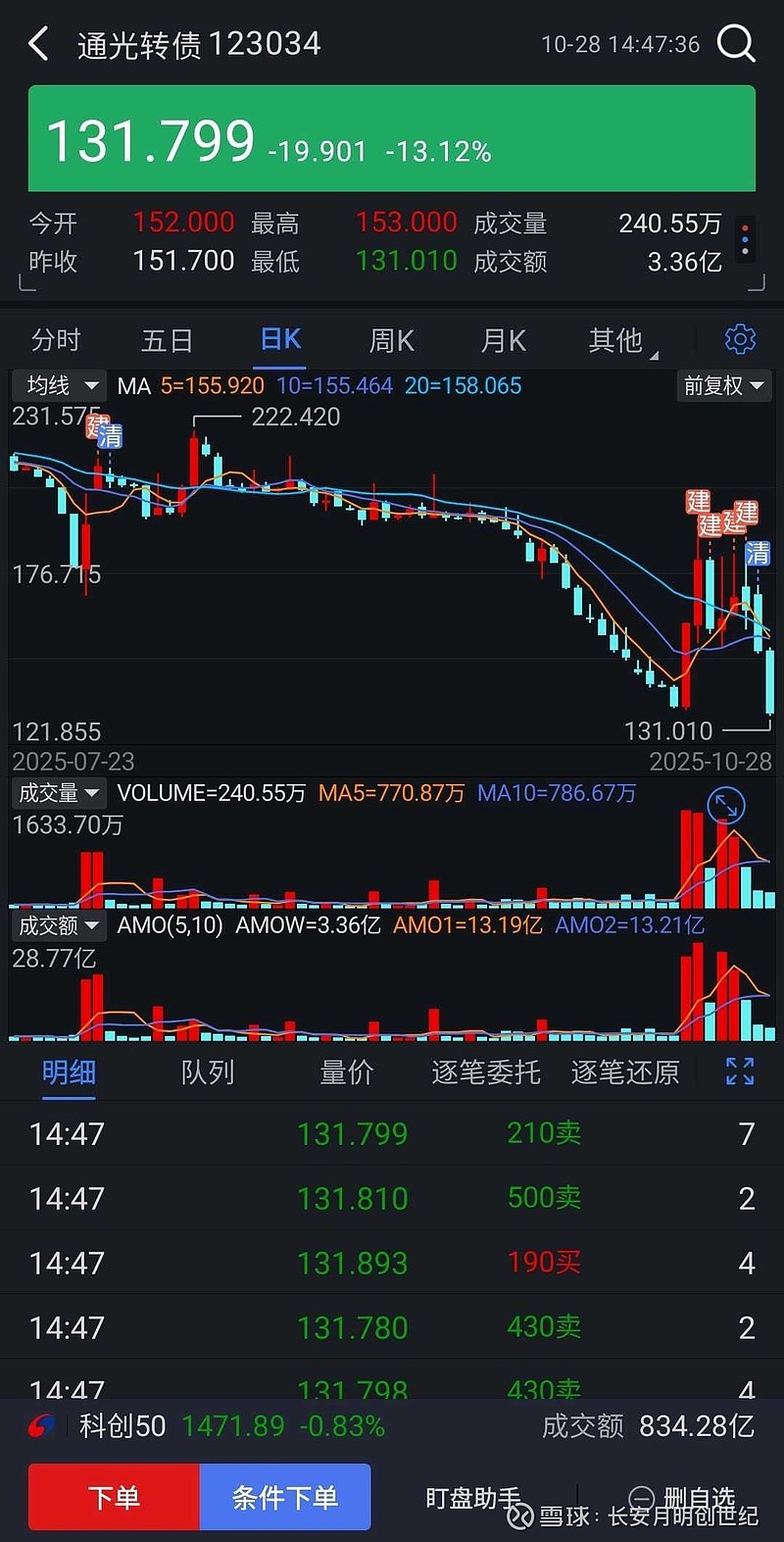Switch to the 量价 tab
The width and height of the screenshot is (784, 1542).
(x=347, y=1072)
